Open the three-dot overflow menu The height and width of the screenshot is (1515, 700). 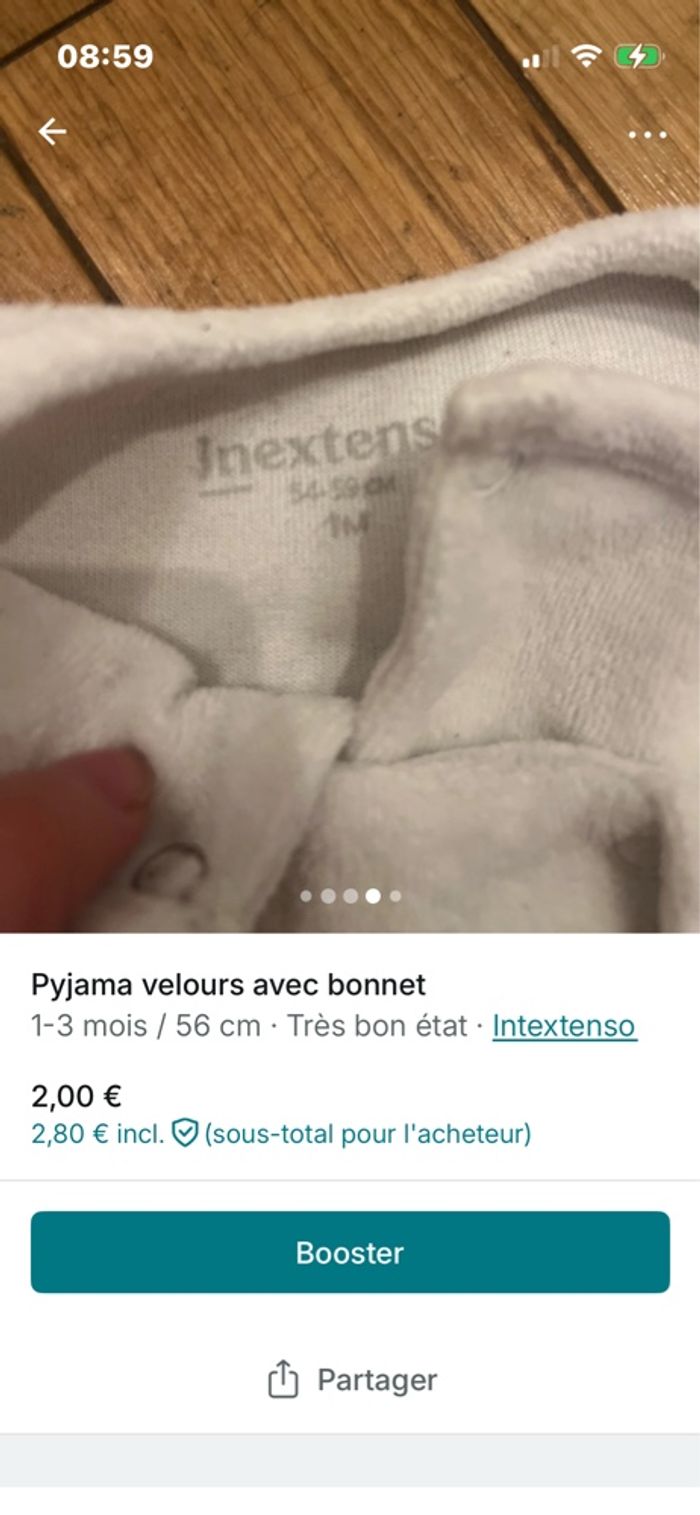tap(647, 135)
